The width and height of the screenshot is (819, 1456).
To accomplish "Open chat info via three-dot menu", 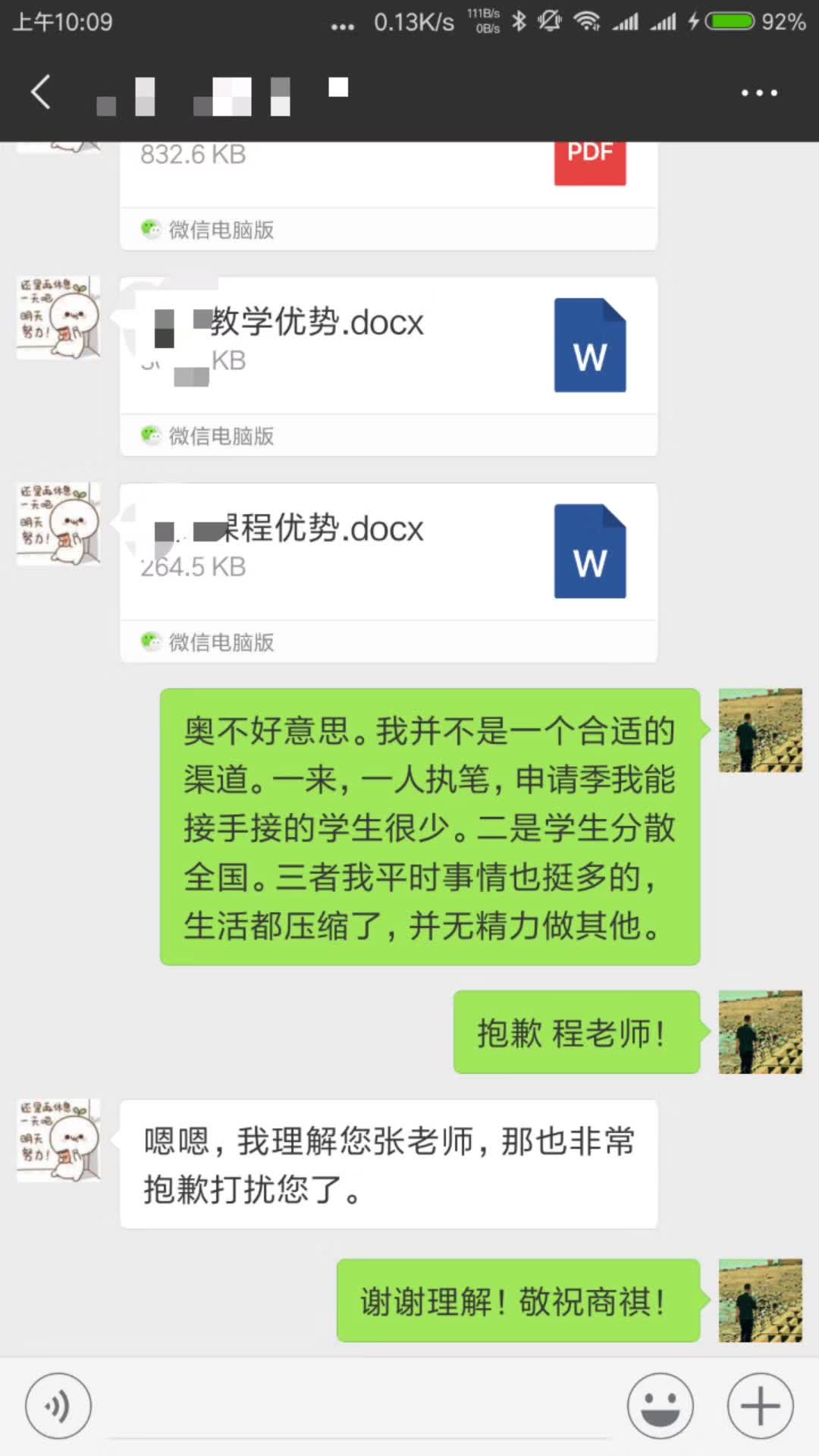I will (759, 93).
